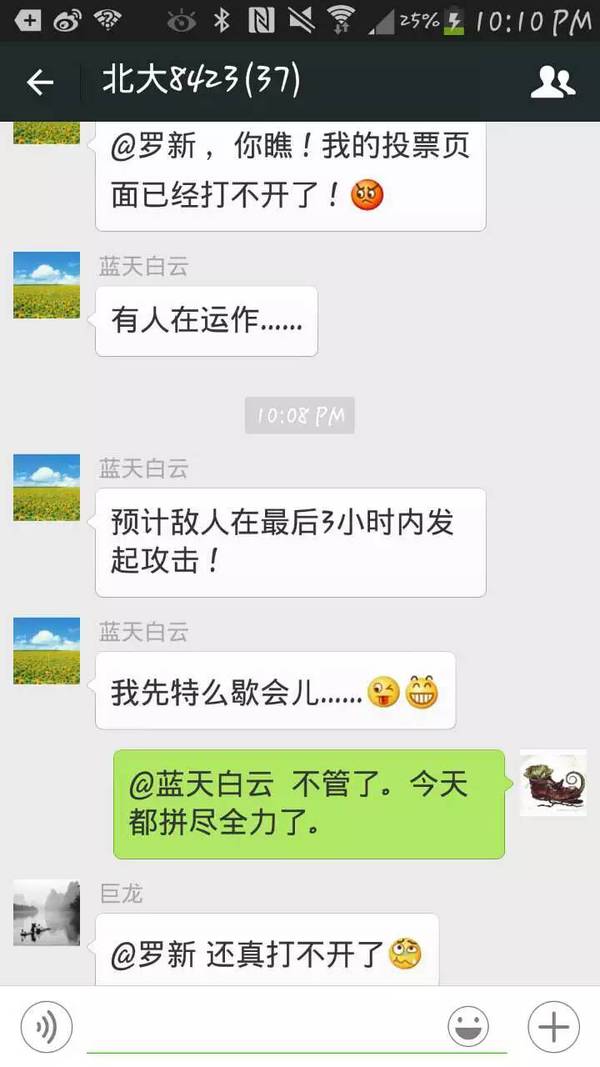600x1067 pixels.
Task: Open the emoji picker
Action: point(468,1026)
